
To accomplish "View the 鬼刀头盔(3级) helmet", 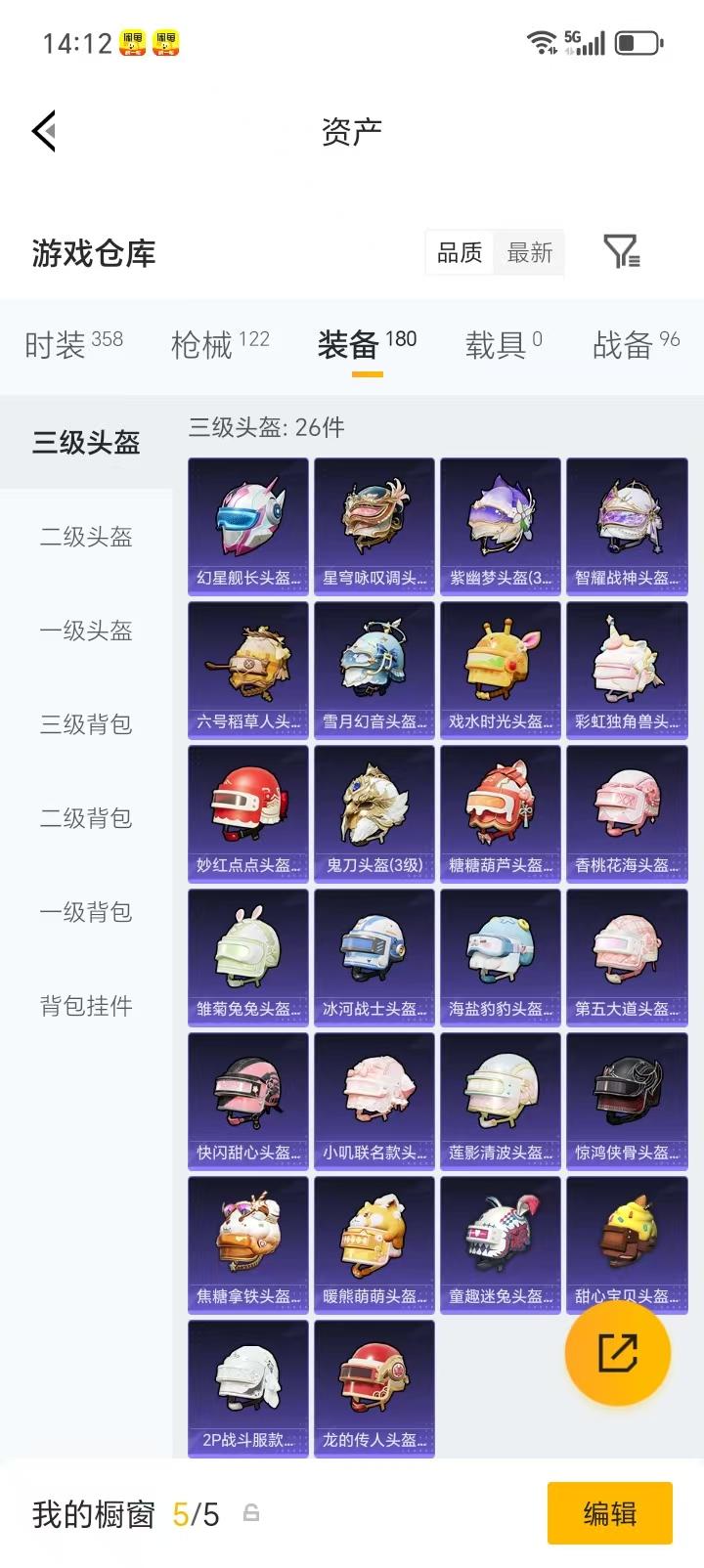I will (x=374, y=809).
